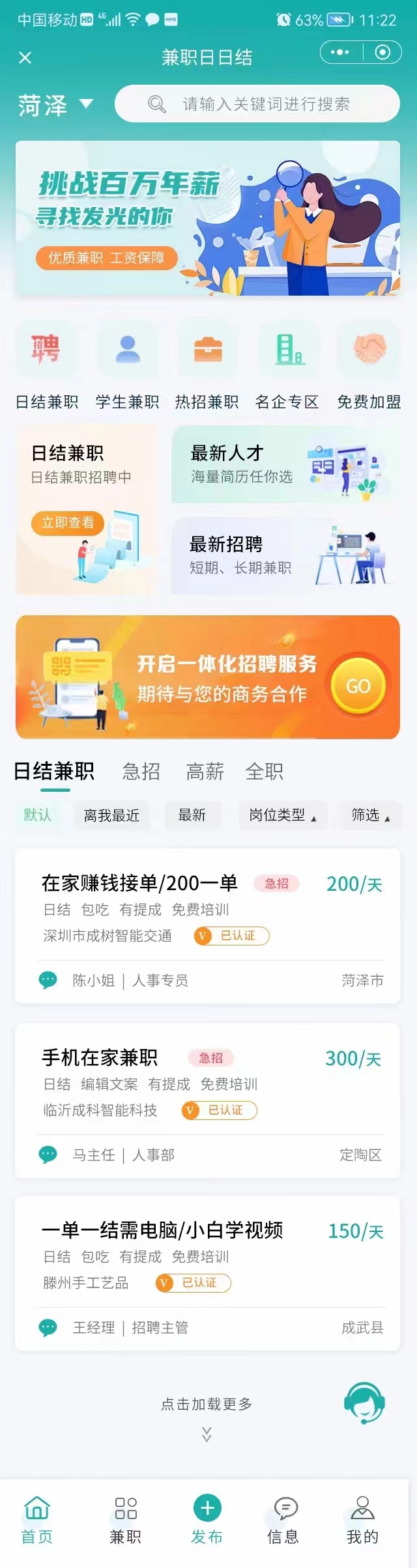Tap 点击加载更多 to load more jobs

pyautogui.click(x=207, y=1404)
